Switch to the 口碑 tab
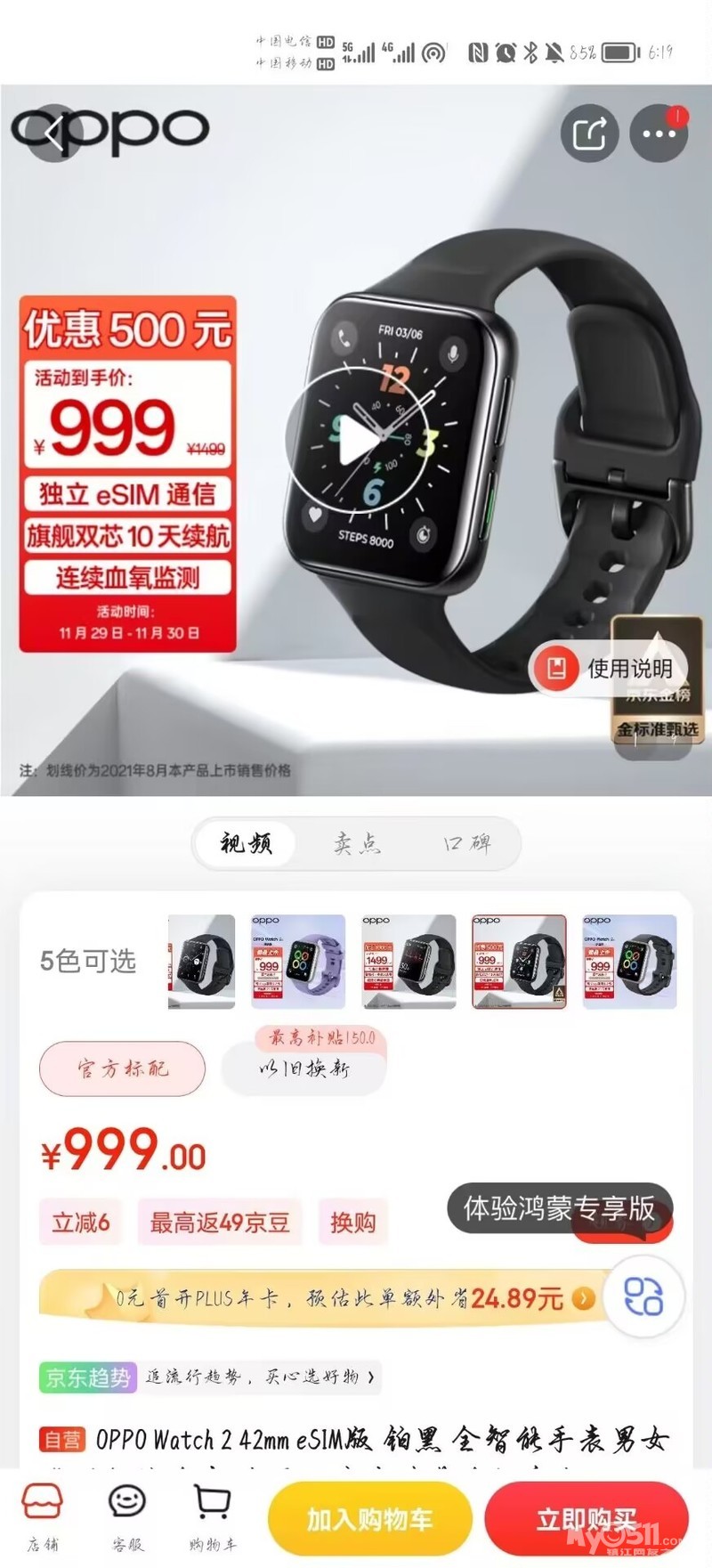Screen dimensions: 712x1568 point(466,843)
